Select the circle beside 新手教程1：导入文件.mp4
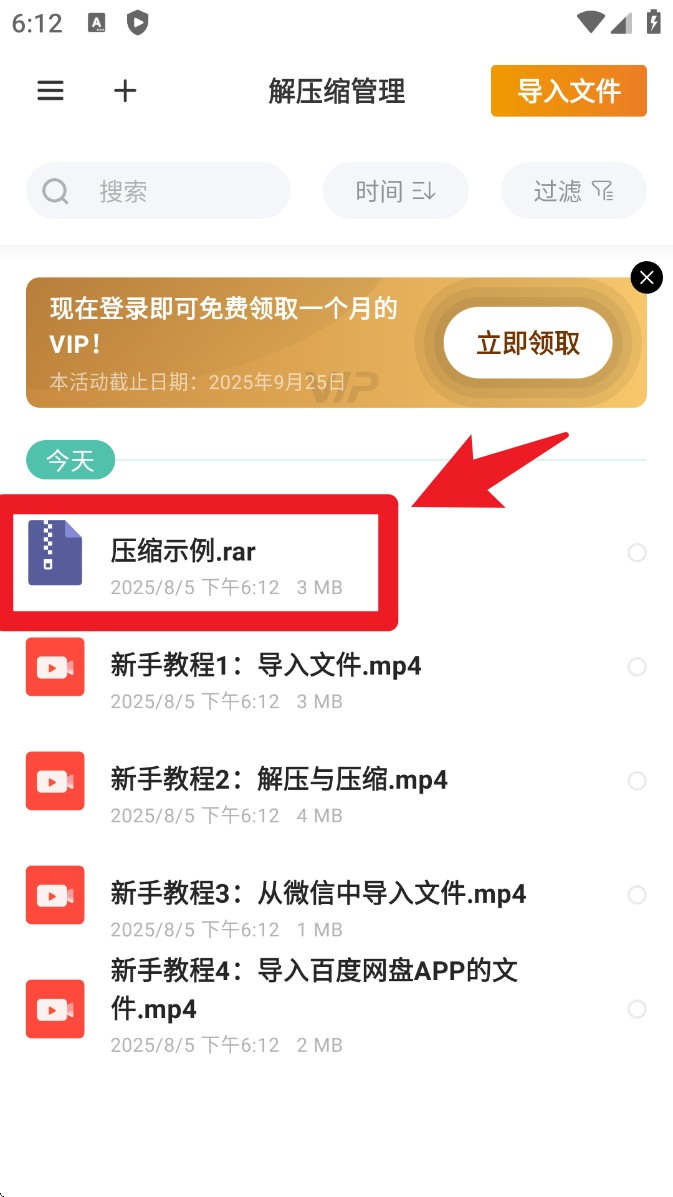This screenshot has width=673, height=1197. (x=637, y=667)
